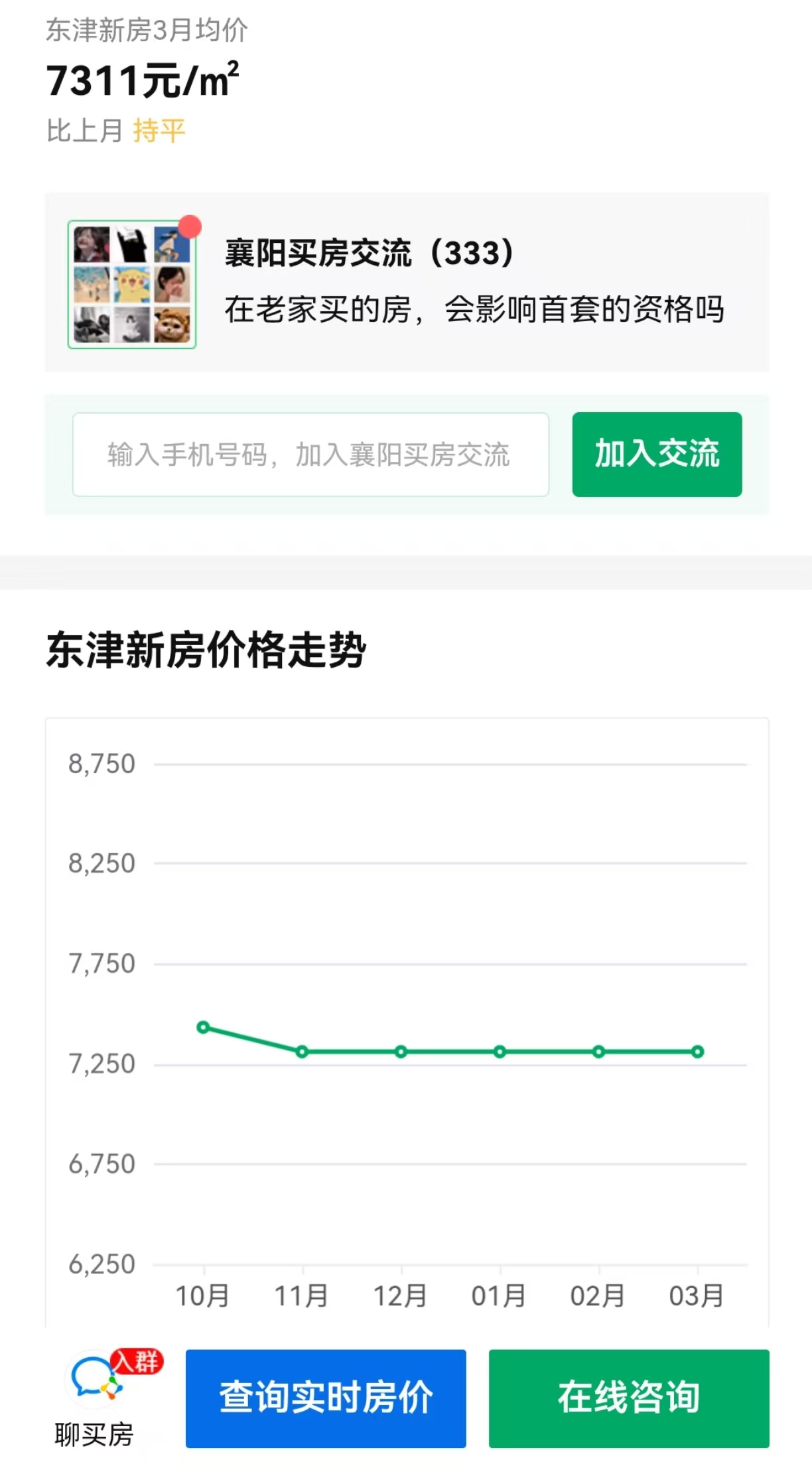Start 在线咨询 online consultation
The image size is (812, 1462).
628,1398
